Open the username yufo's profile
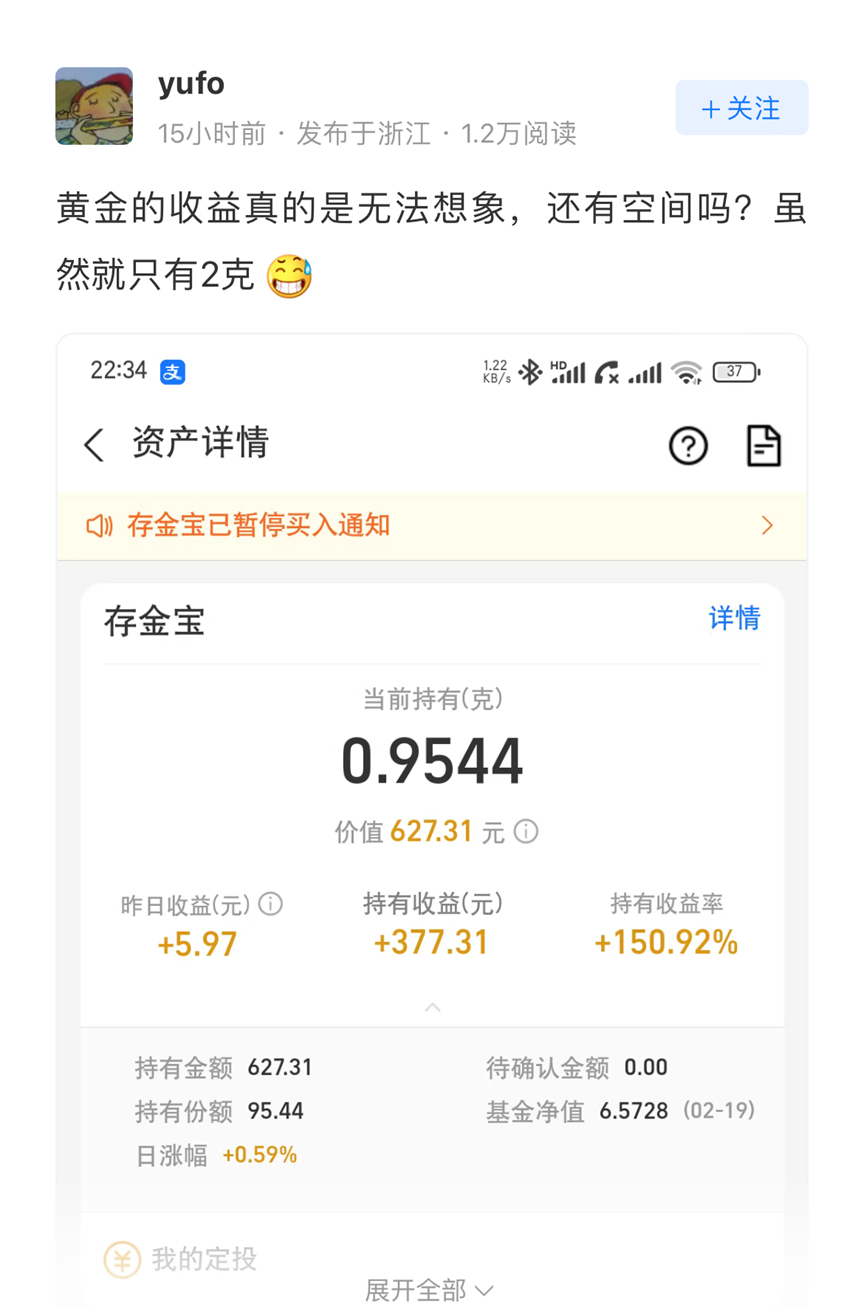The image size is (864, 1307). pos(191,84)
